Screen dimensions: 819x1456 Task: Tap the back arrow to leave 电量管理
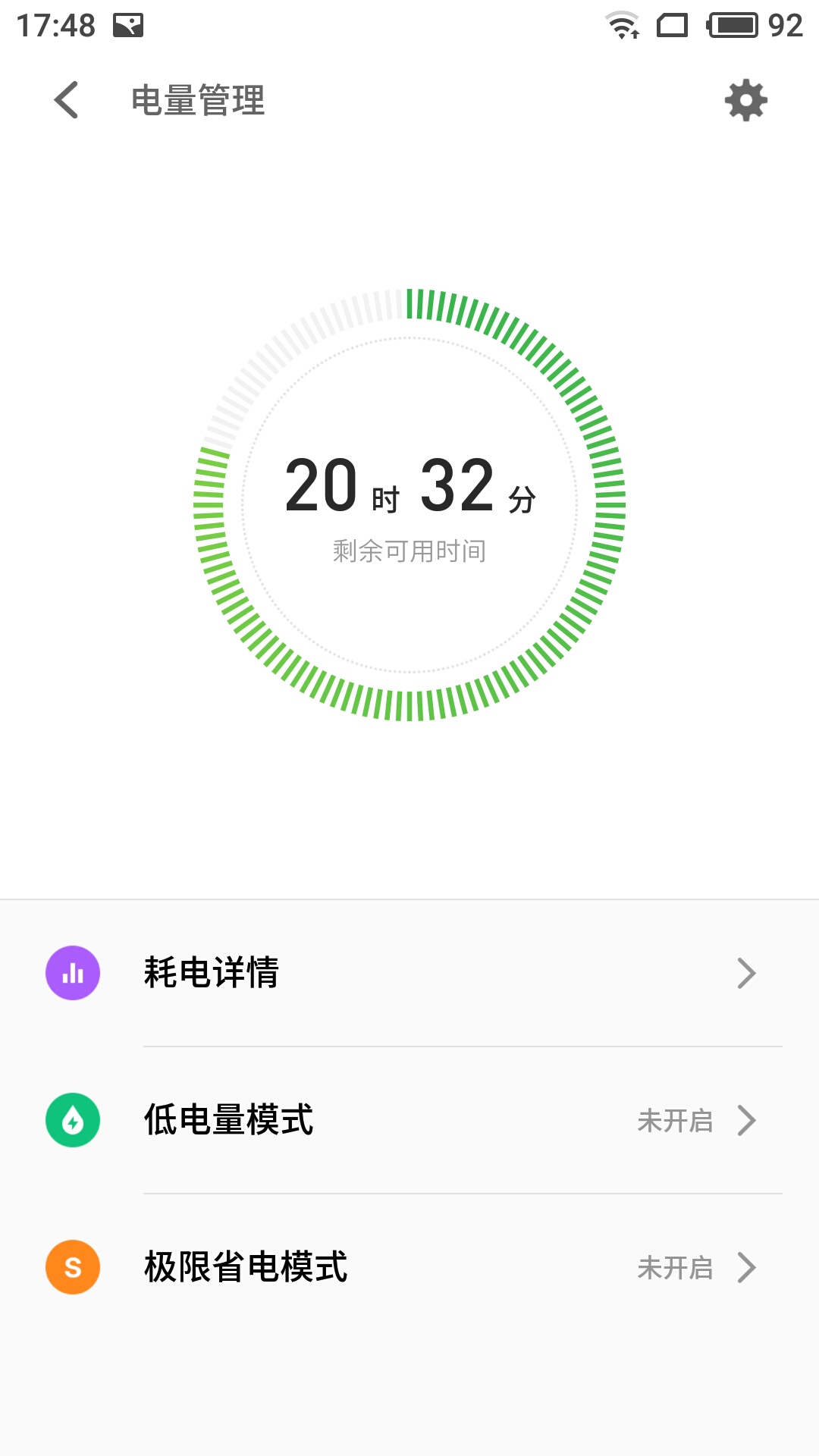click(65, 101)
